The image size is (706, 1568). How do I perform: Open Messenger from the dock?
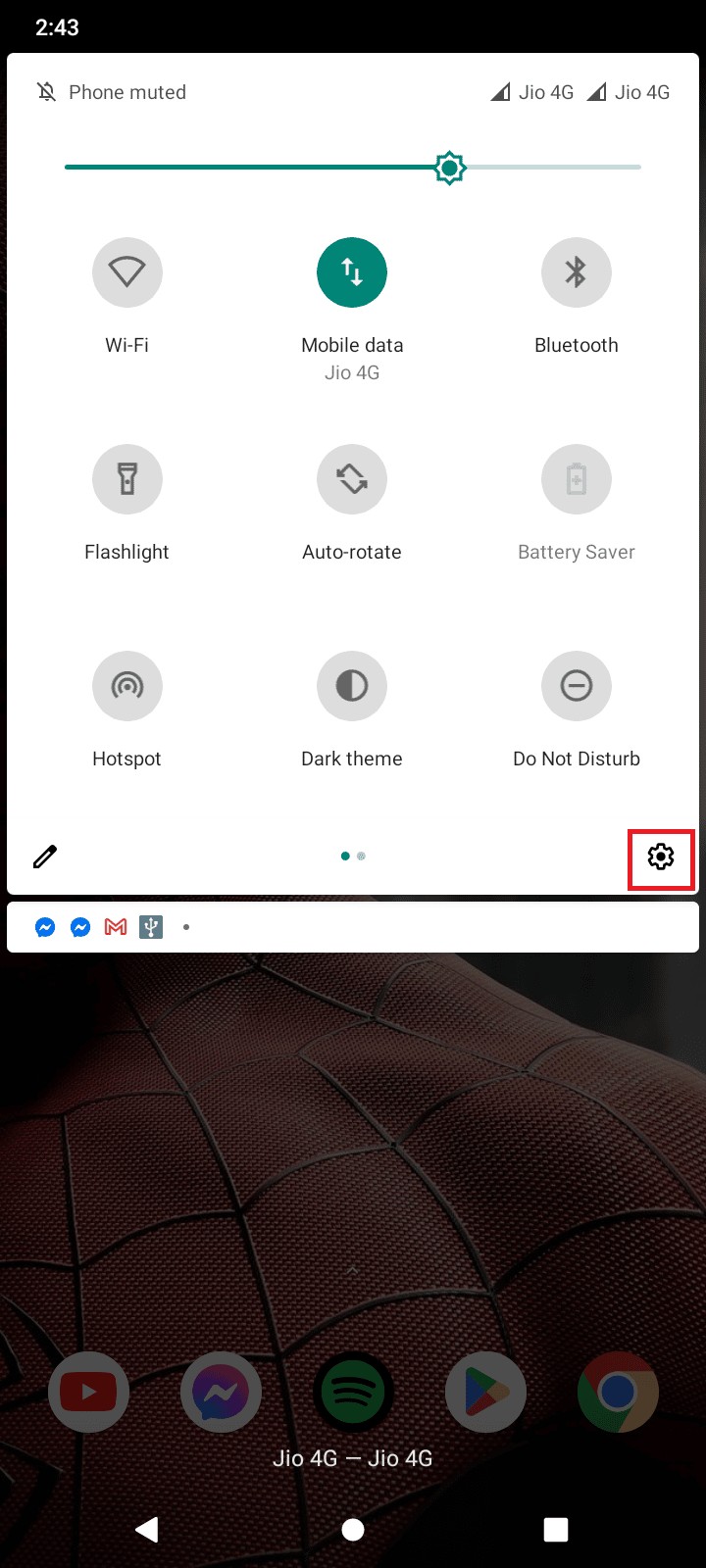pyautogui.click(x=221, y=1392)
